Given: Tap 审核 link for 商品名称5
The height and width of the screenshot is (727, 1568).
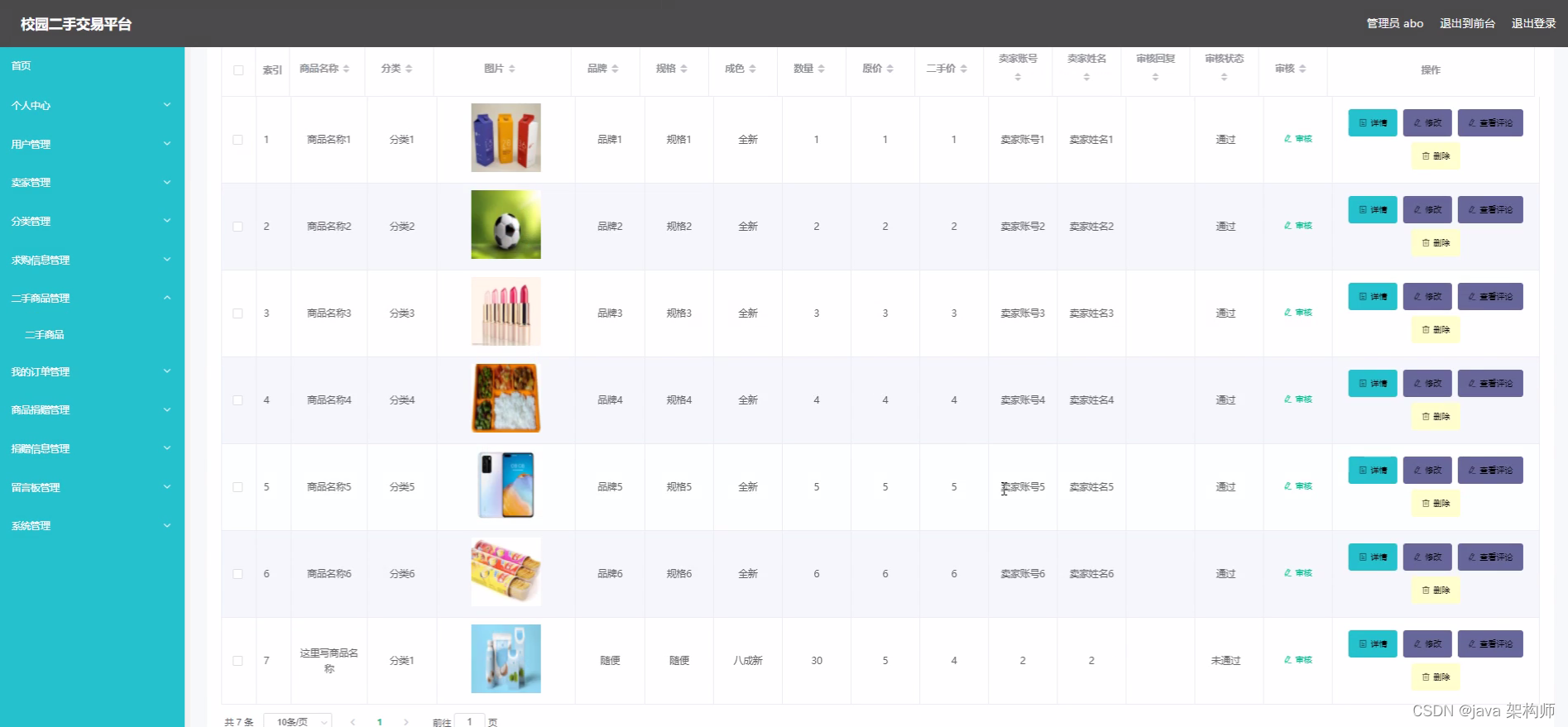Looking at the screenshot, I should 1297,486.
